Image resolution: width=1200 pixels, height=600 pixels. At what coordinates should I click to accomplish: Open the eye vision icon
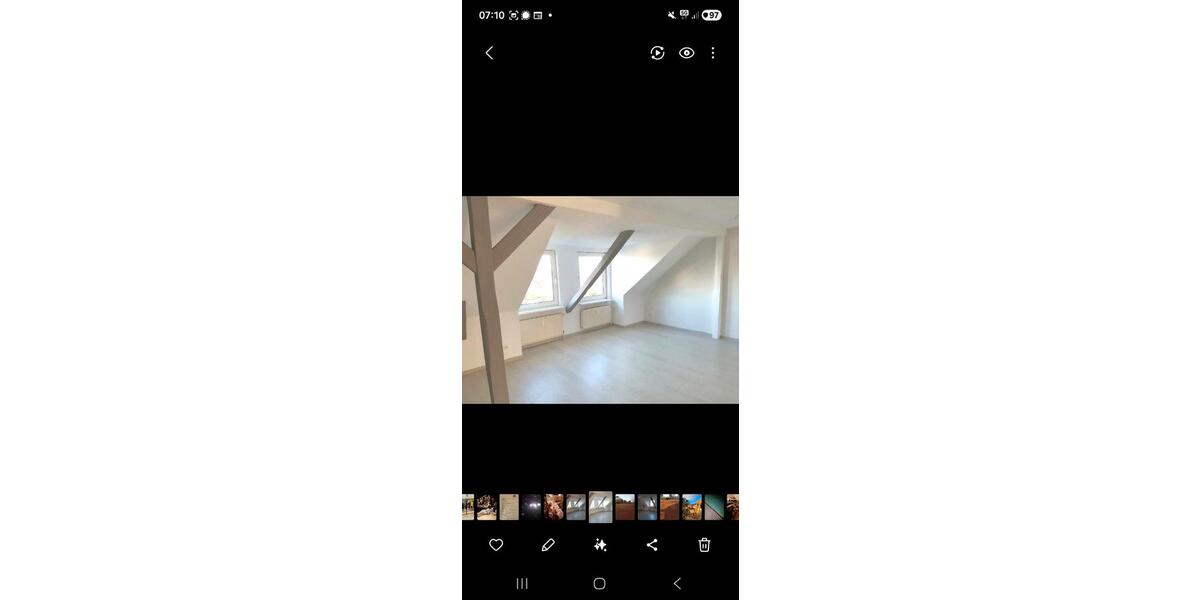pyautogui.click(x=686, y=53)
